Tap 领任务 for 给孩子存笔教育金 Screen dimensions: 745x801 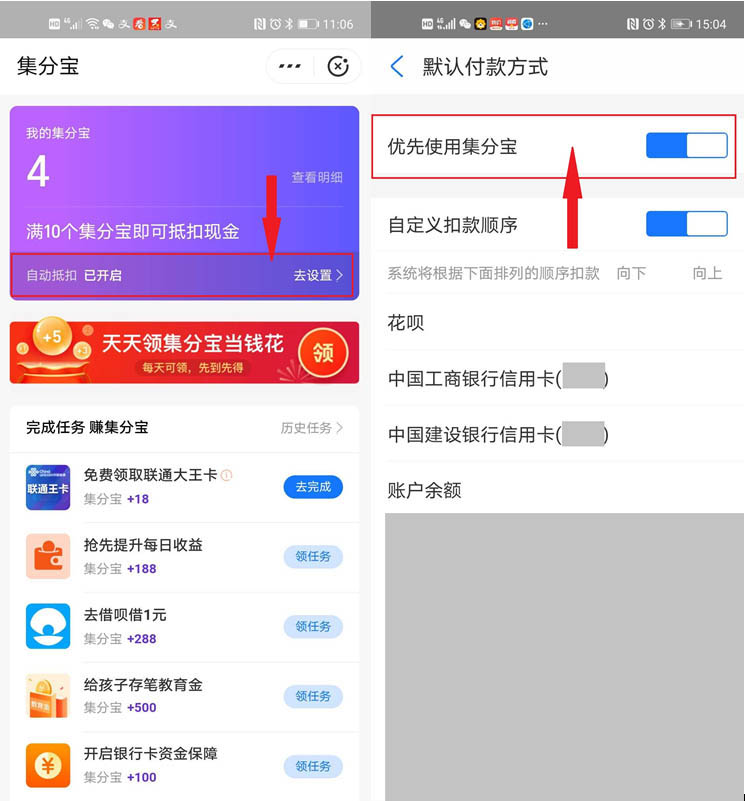point(313,696)
